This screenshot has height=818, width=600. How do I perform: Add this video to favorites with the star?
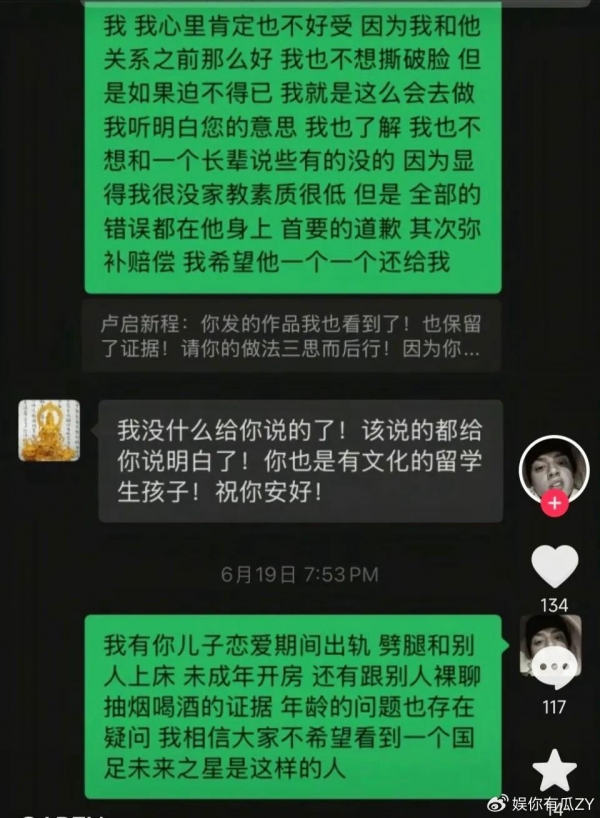553,770
